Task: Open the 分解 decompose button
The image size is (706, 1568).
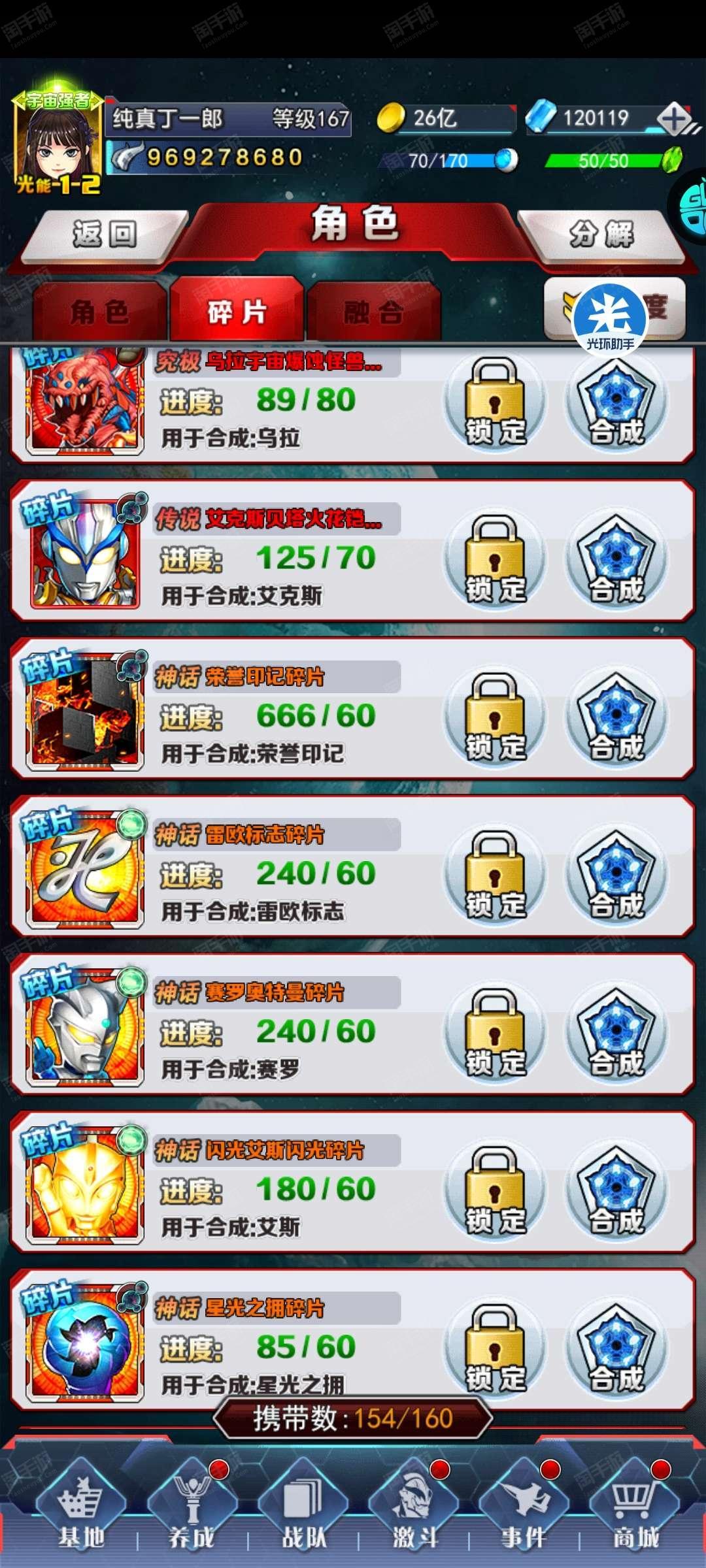Action: click(x=600, y=234)
